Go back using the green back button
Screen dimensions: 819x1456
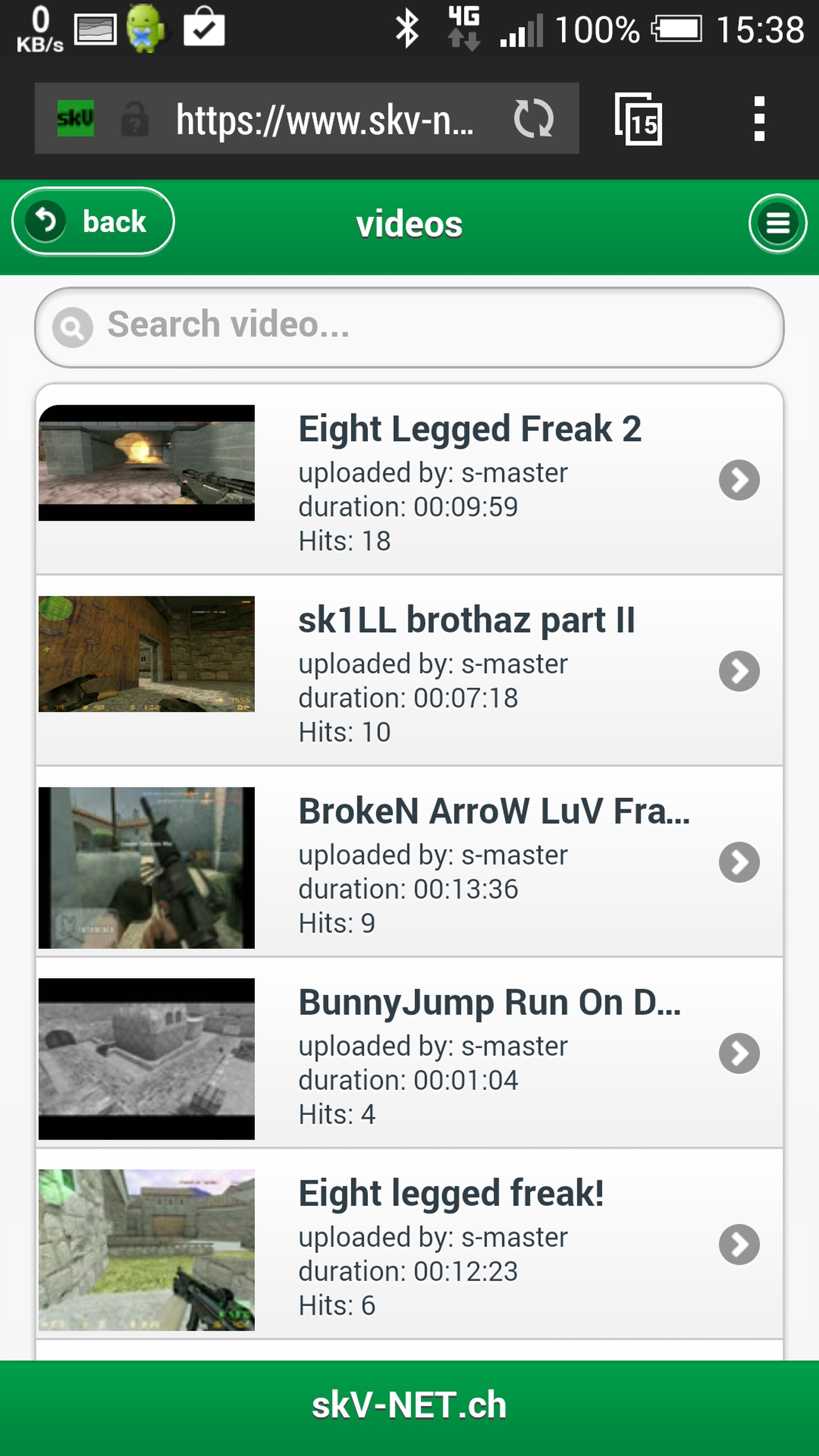93,222
